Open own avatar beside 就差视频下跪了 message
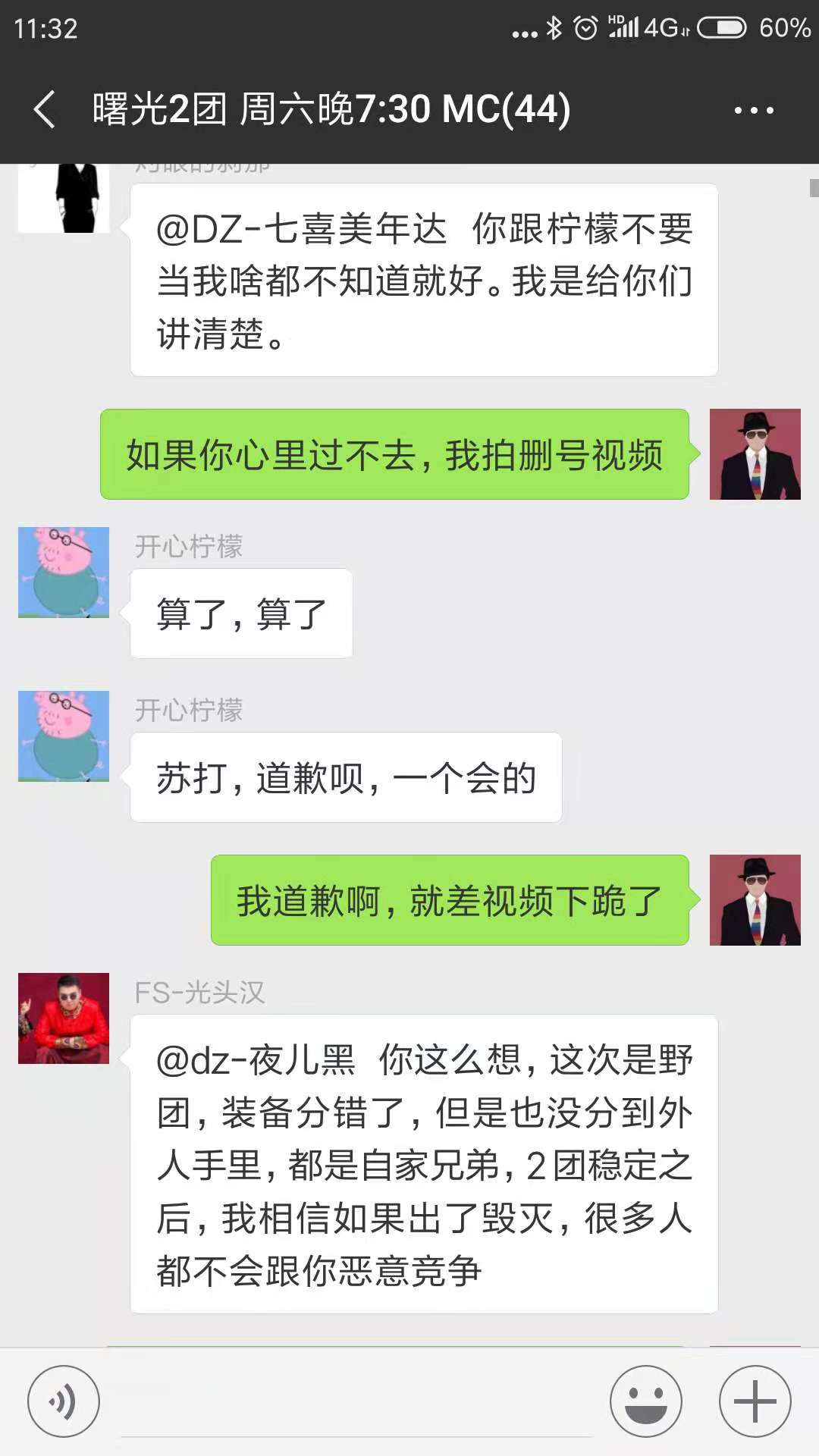819x1456 pixels. (755, 900)
